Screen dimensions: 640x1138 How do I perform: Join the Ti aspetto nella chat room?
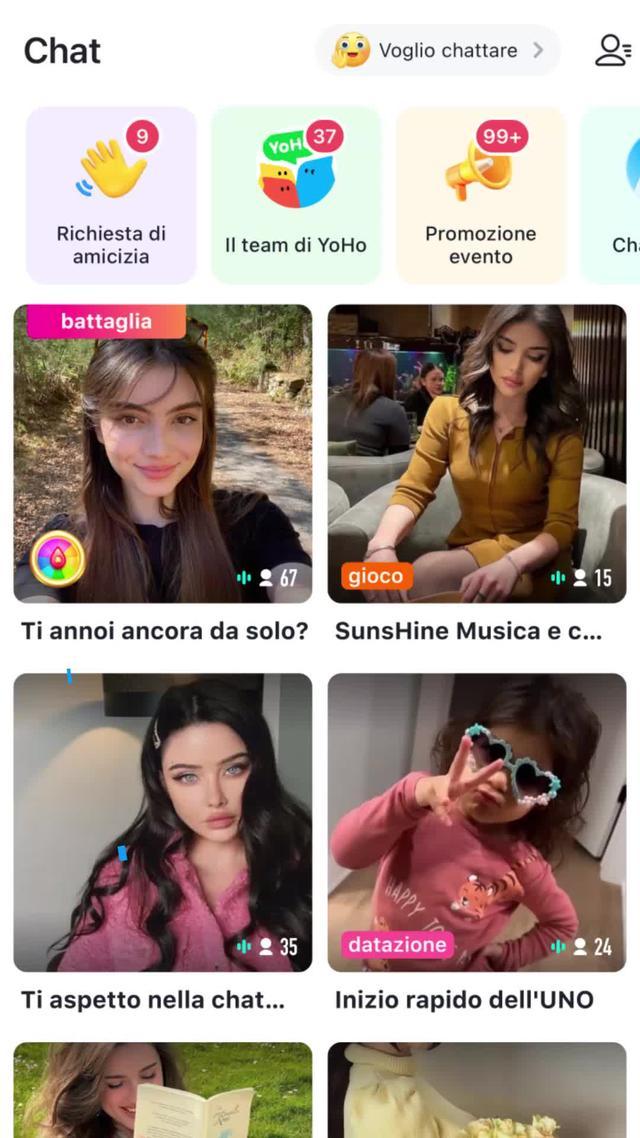pyautogui.click(x=163, y=822)
